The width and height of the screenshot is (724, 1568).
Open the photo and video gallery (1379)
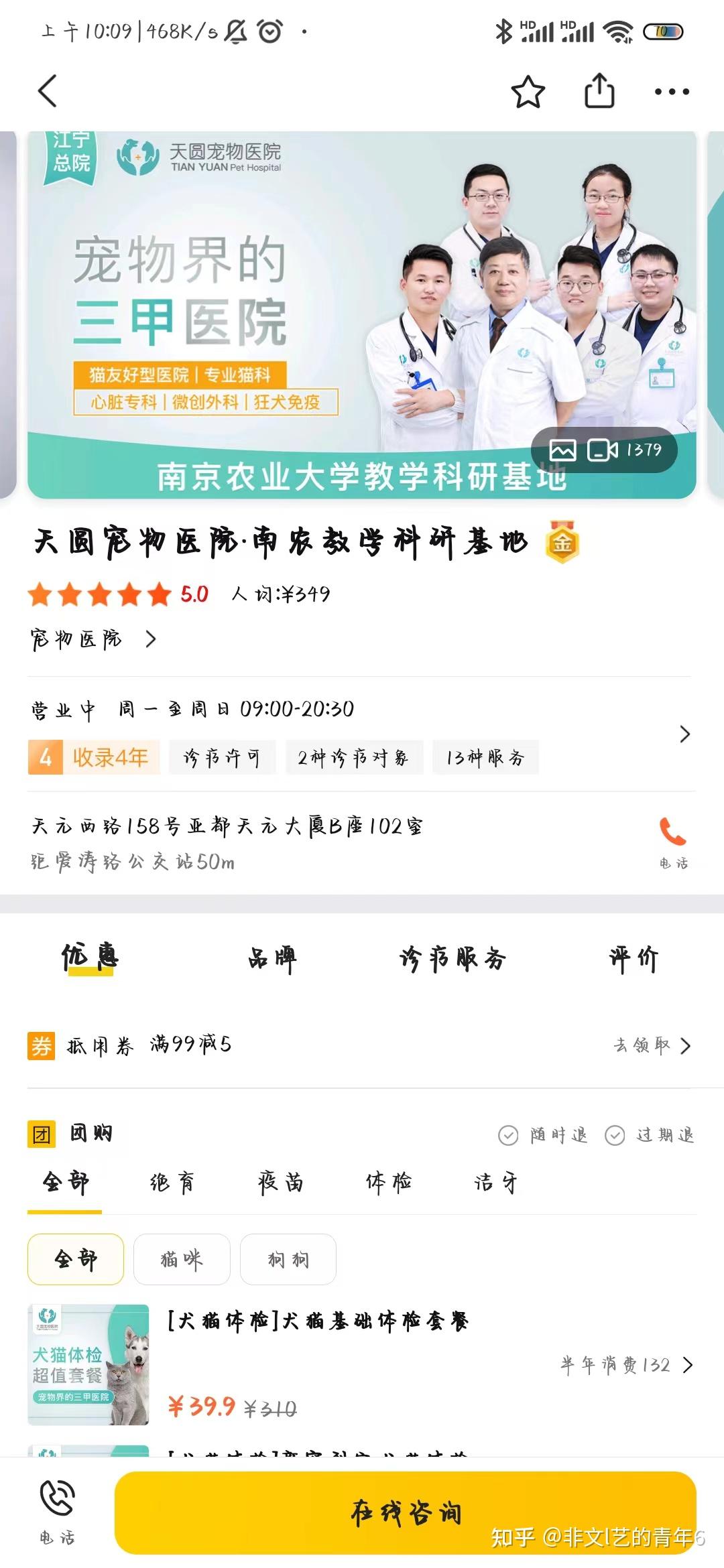pos(604,450)
